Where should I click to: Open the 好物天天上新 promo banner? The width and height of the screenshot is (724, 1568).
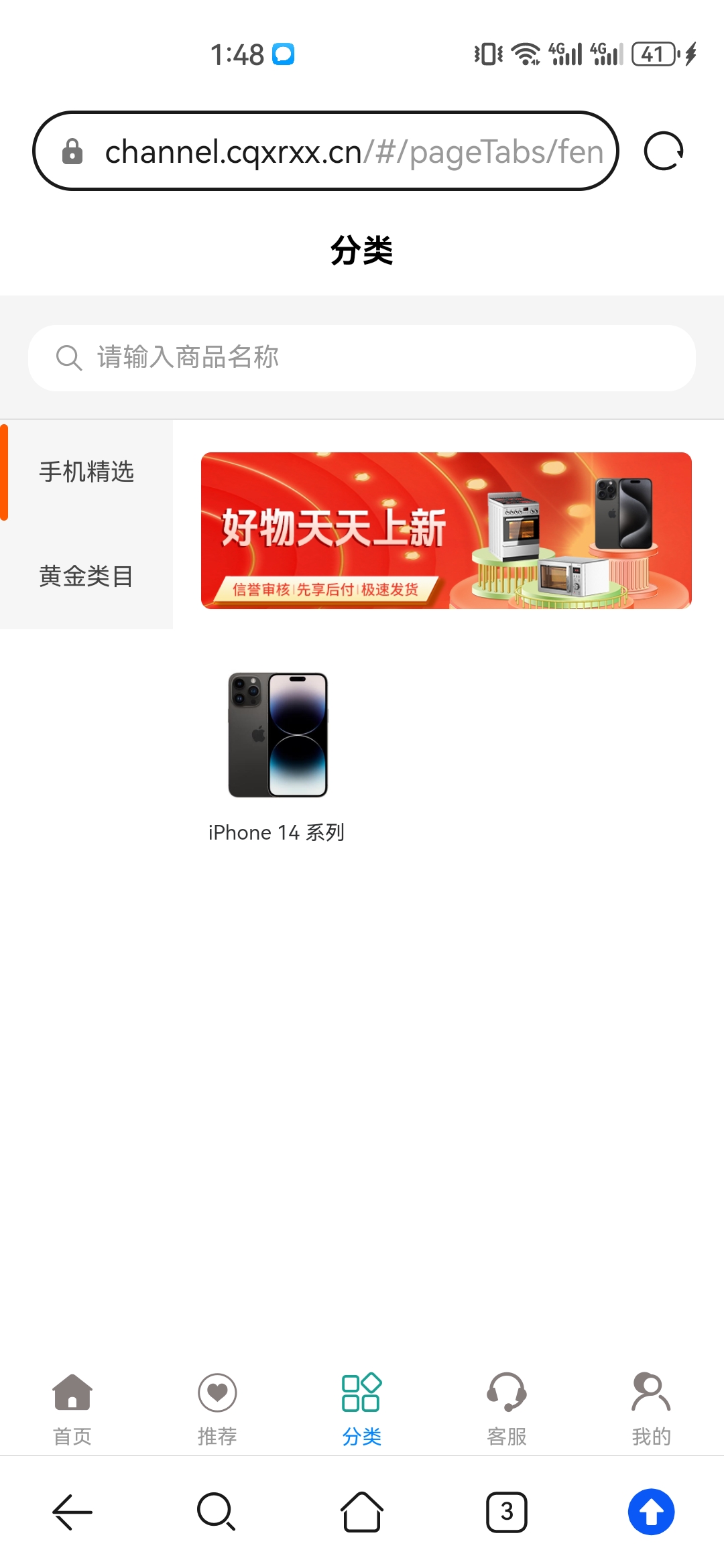(446, 531)
